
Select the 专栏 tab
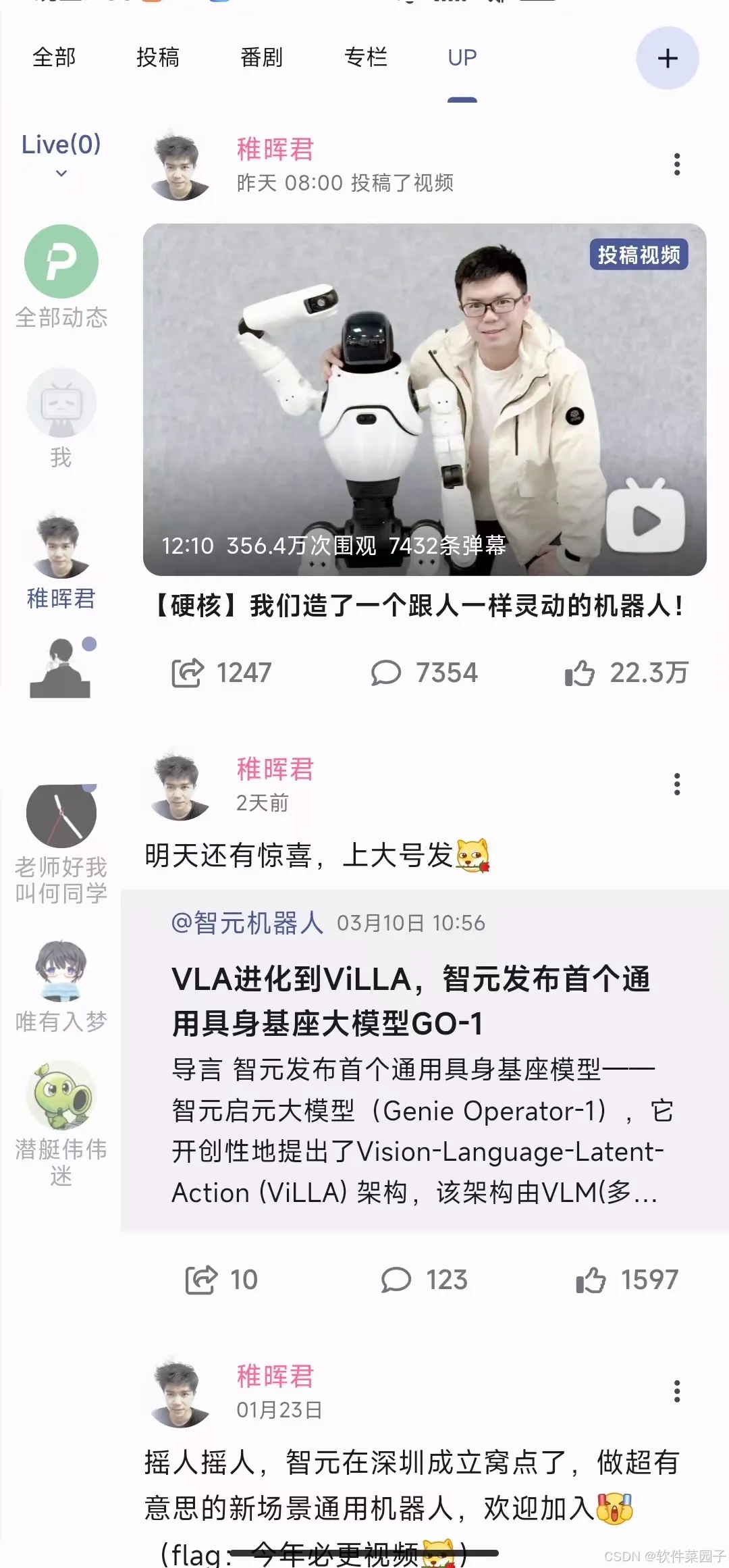(365, 57)
